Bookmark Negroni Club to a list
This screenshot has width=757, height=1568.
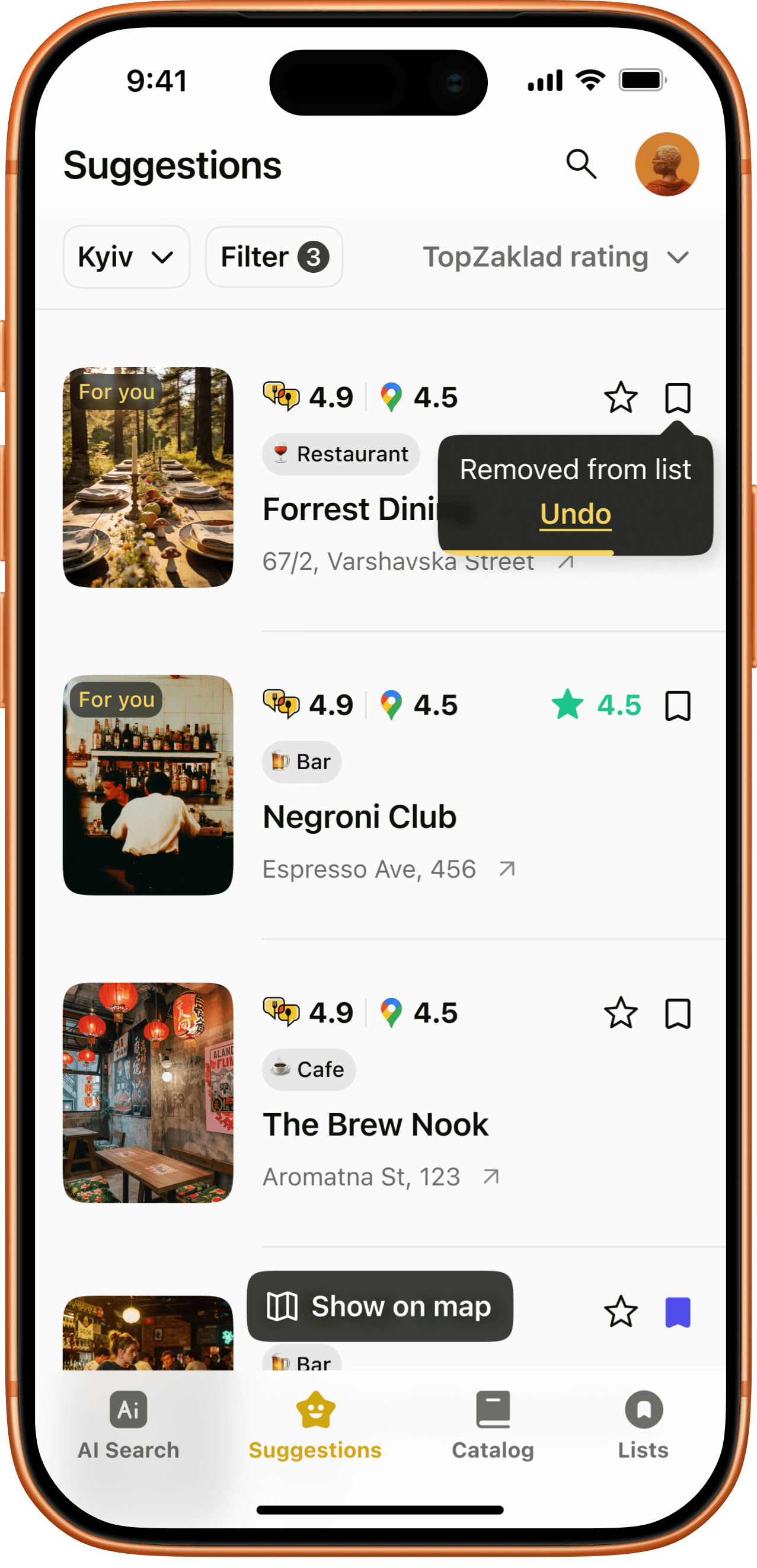(x=678, y=705)
